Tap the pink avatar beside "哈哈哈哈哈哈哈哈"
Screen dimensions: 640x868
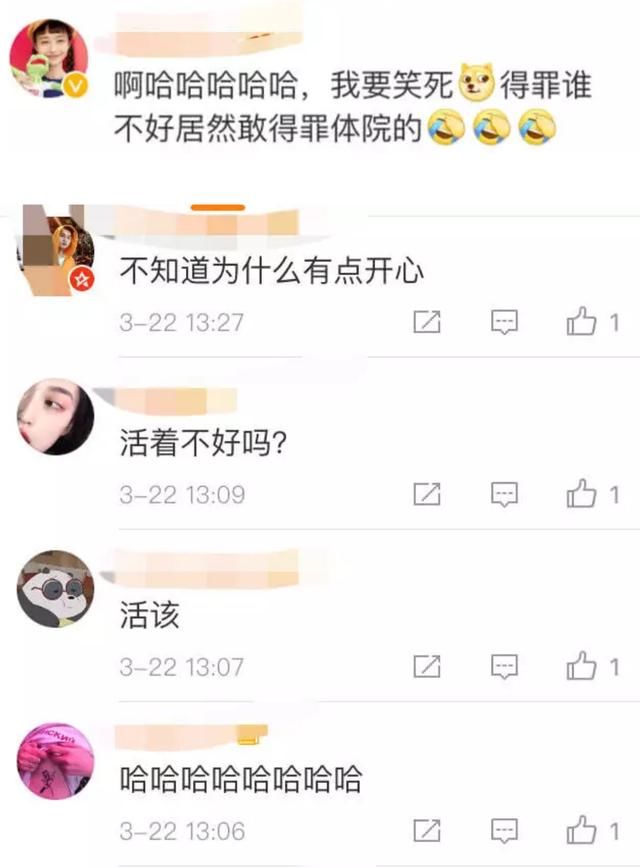click(56, 762)
